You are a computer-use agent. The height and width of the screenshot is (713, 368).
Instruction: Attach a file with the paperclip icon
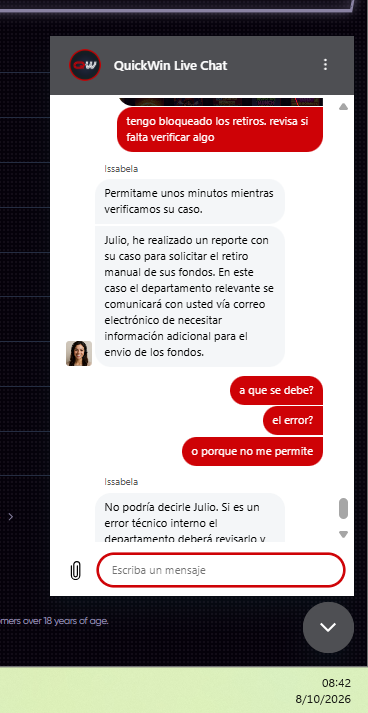[x=76, y=570]
